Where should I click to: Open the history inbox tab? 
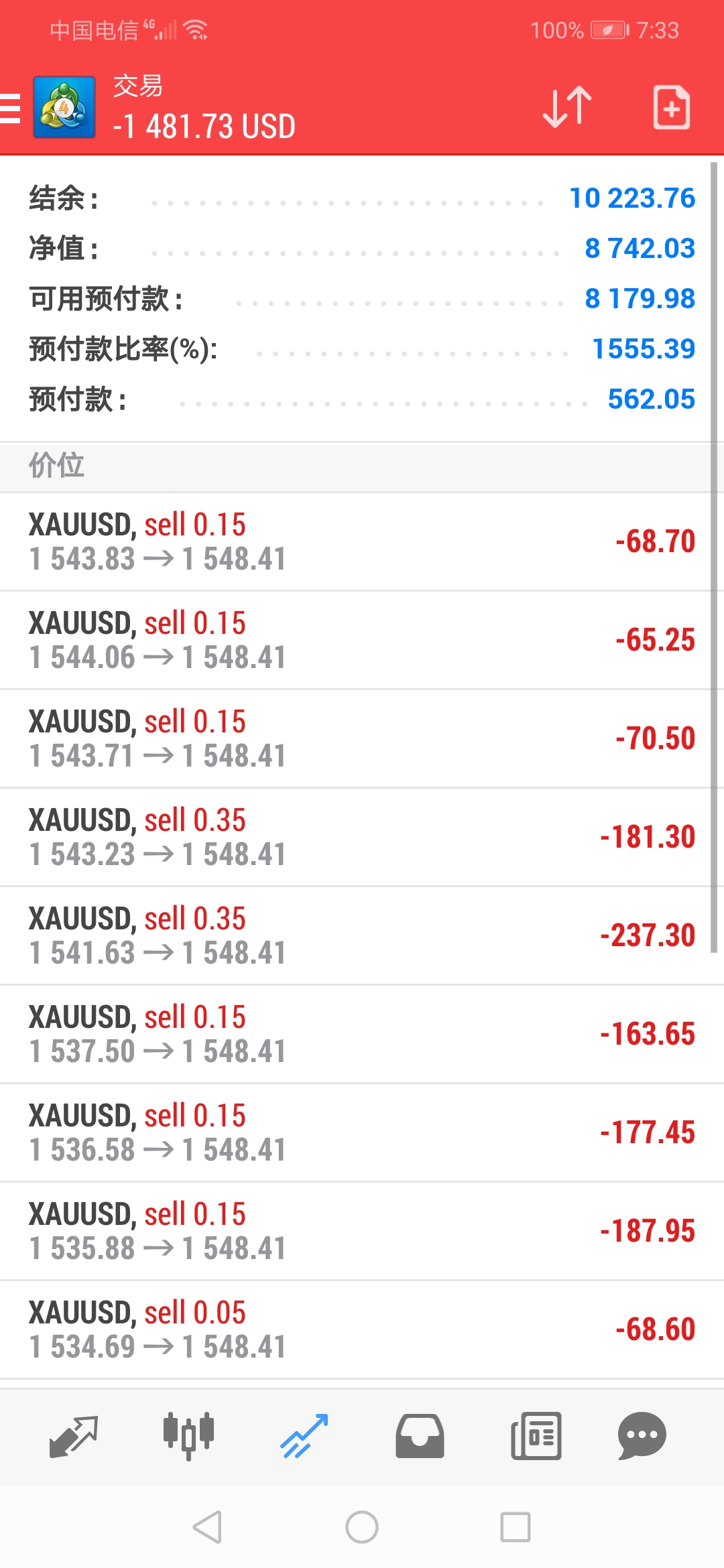[x=420, y=1436]
